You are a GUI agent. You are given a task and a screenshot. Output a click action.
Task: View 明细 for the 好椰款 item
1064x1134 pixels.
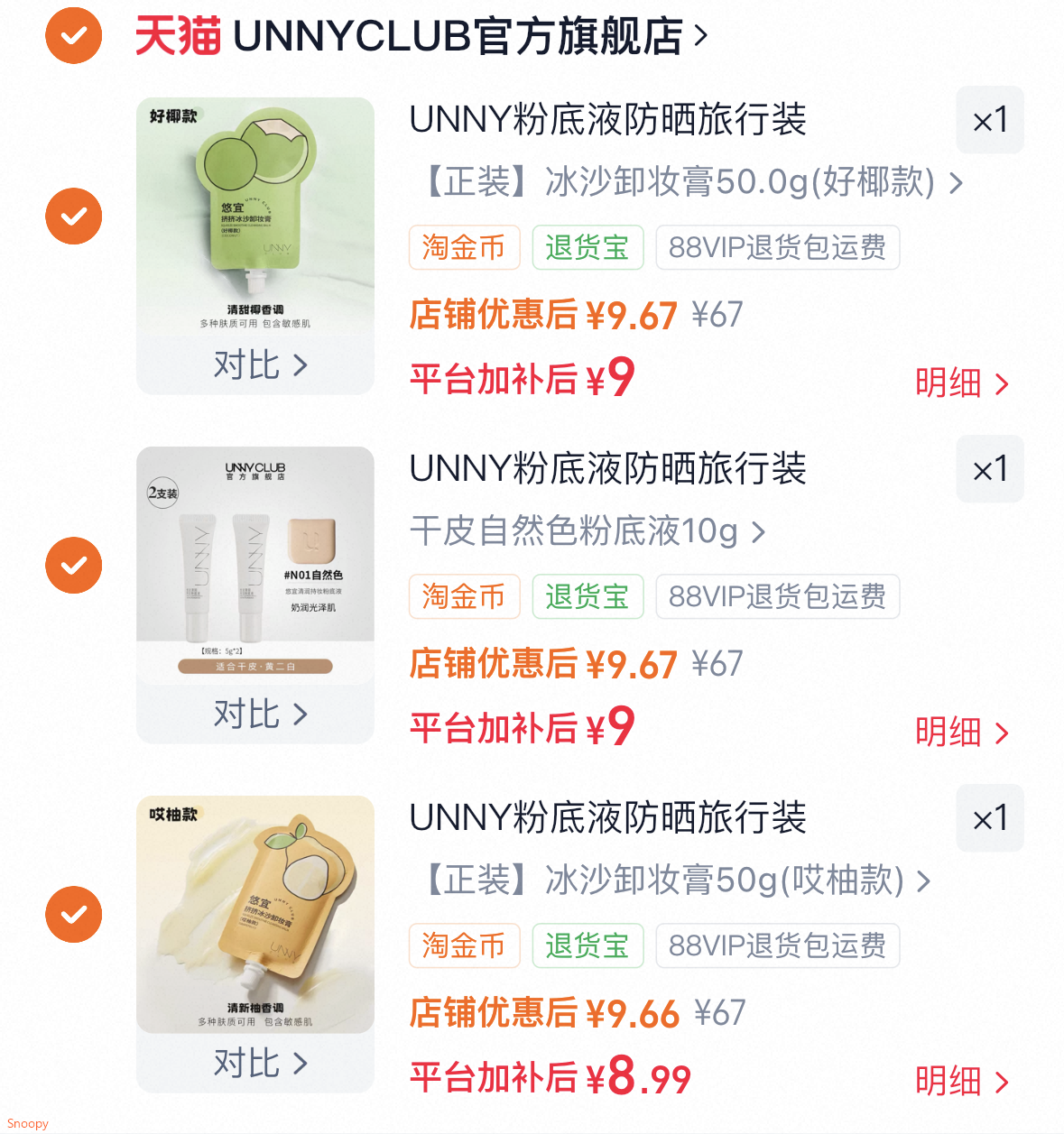[961, 383]
